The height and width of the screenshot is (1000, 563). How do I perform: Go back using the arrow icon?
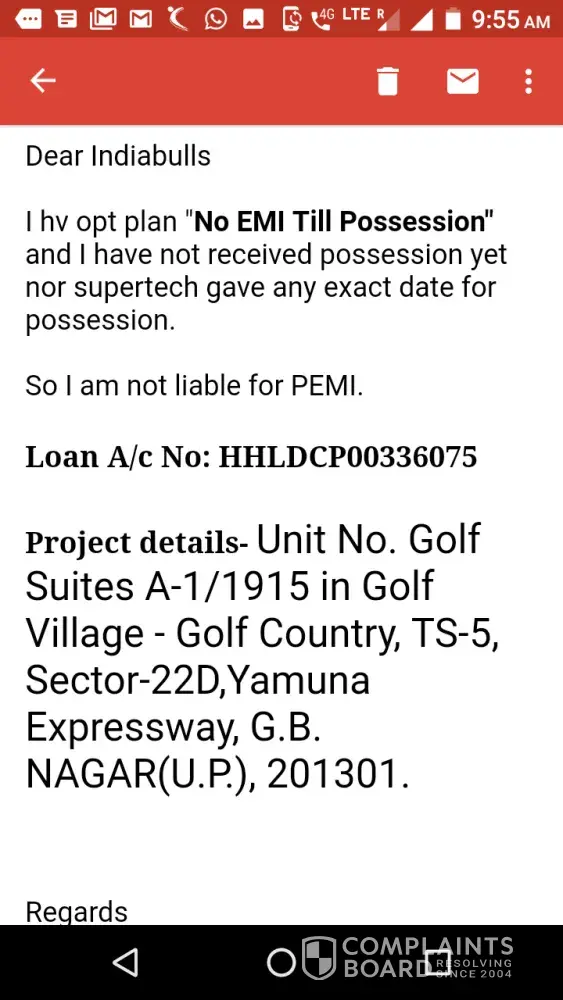43,81
